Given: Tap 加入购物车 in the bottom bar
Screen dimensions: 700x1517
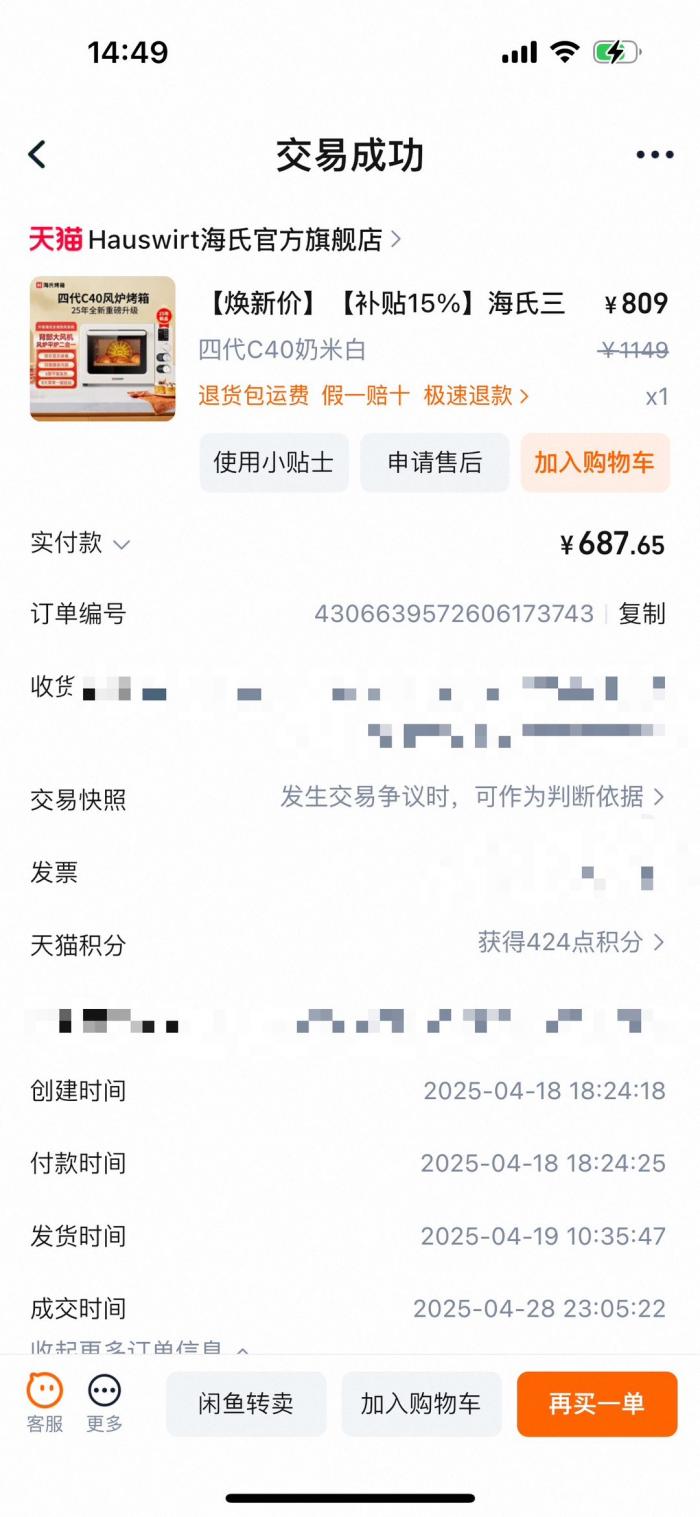Looking at the screenshot, I should click(421, 1403).
